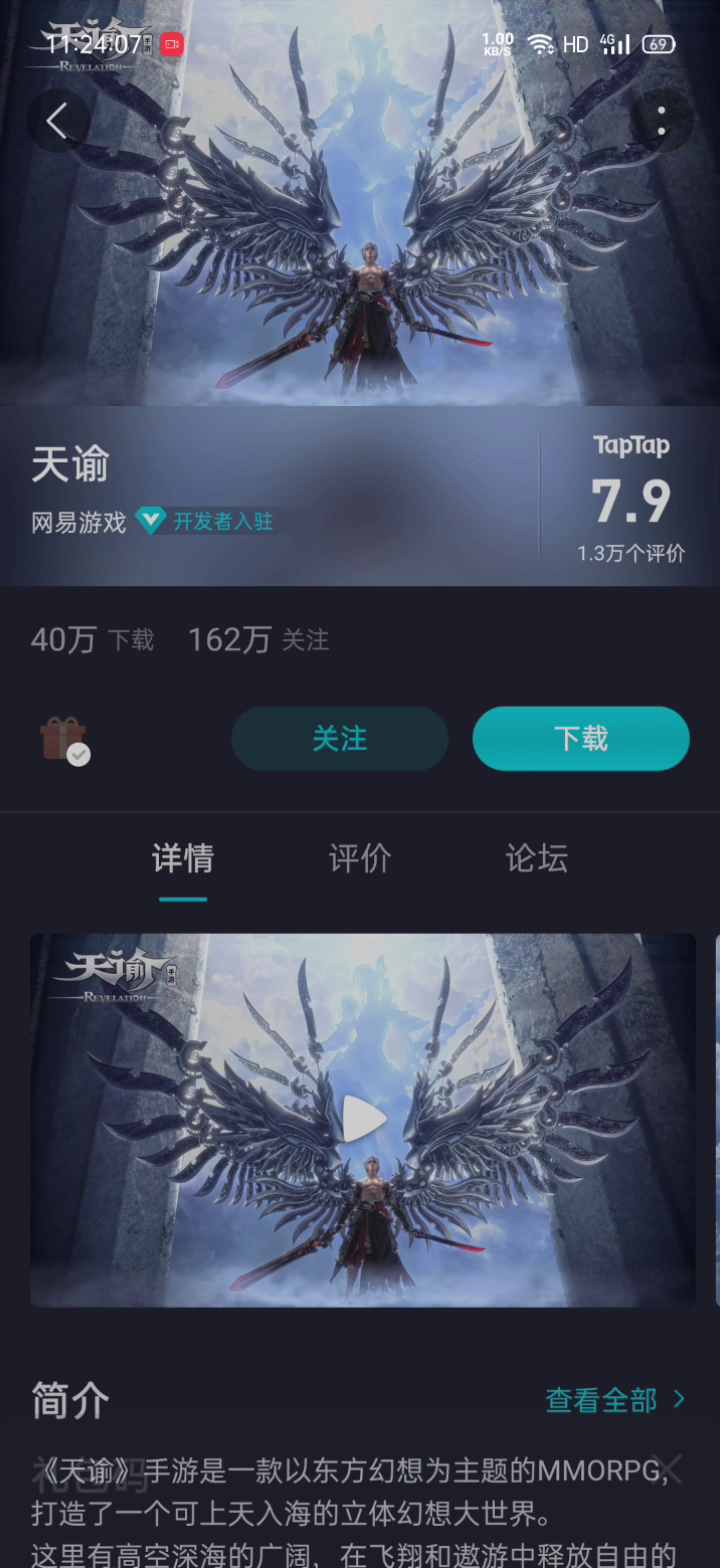Viewport: 720px width, 1568px height.
Task: Open developer 网易游戏 page
Action: pos(78,522)
